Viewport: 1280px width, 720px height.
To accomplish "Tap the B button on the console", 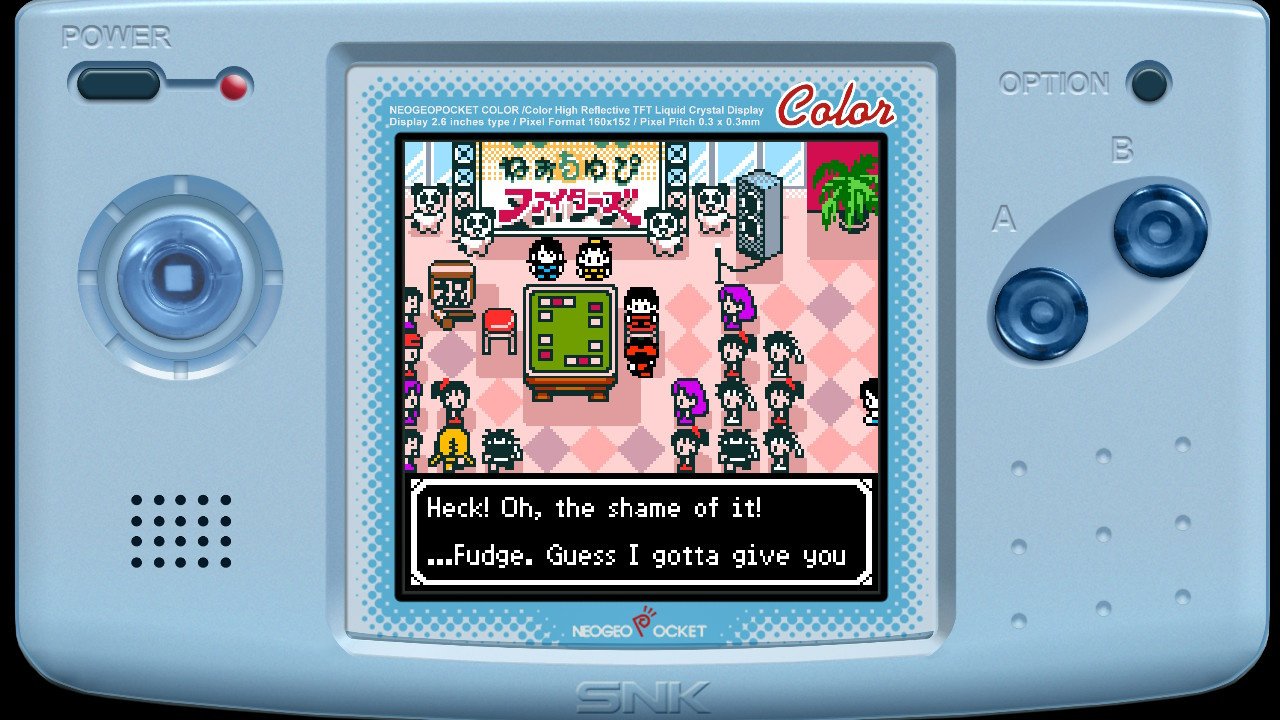I will tap(1160, 231).
